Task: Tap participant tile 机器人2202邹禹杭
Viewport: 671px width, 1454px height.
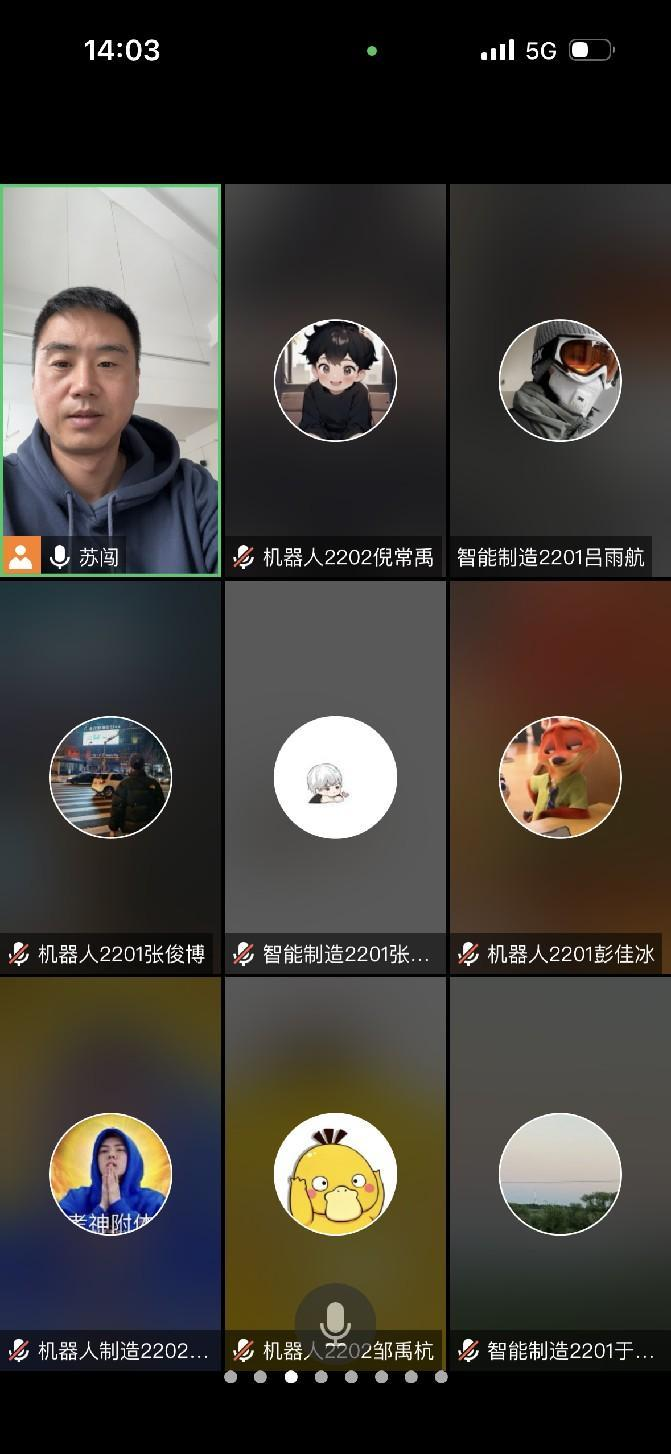Action: 335,1174
